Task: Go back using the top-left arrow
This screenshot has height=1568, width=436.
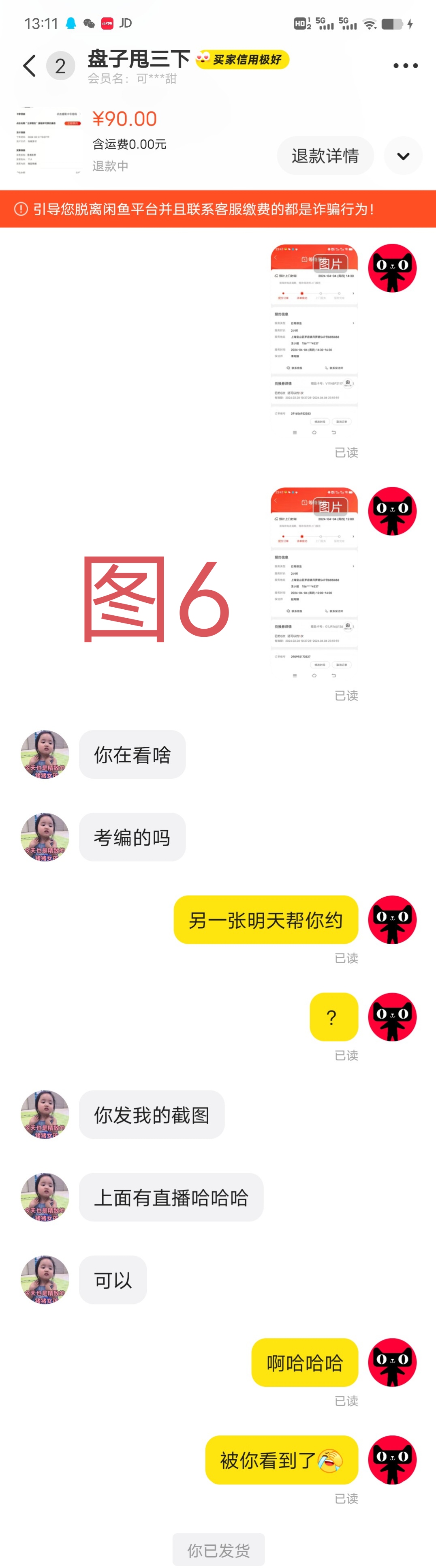Action: [x=29, y=65]
